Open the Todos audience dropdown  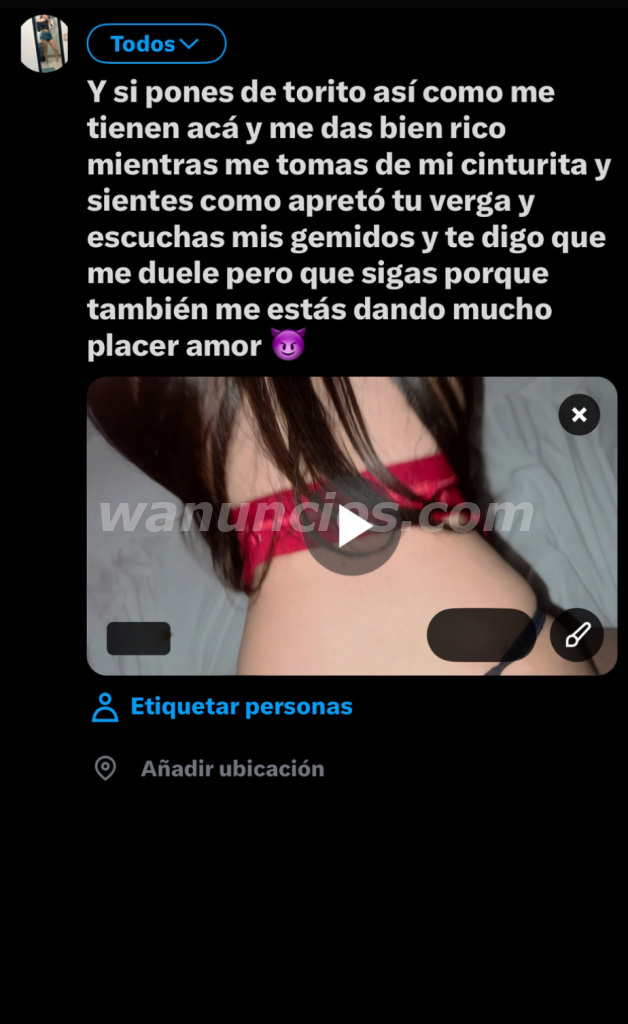157,44
